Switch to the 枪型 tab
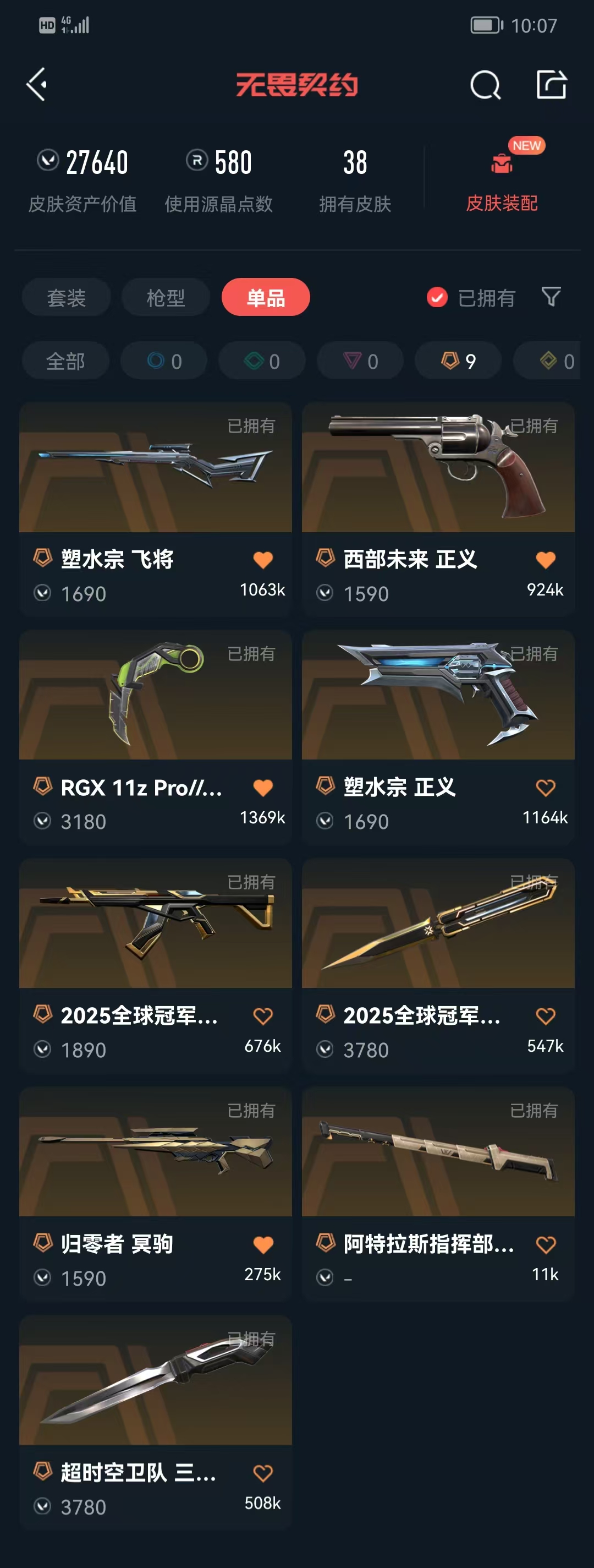 click(x=166, y=298)
